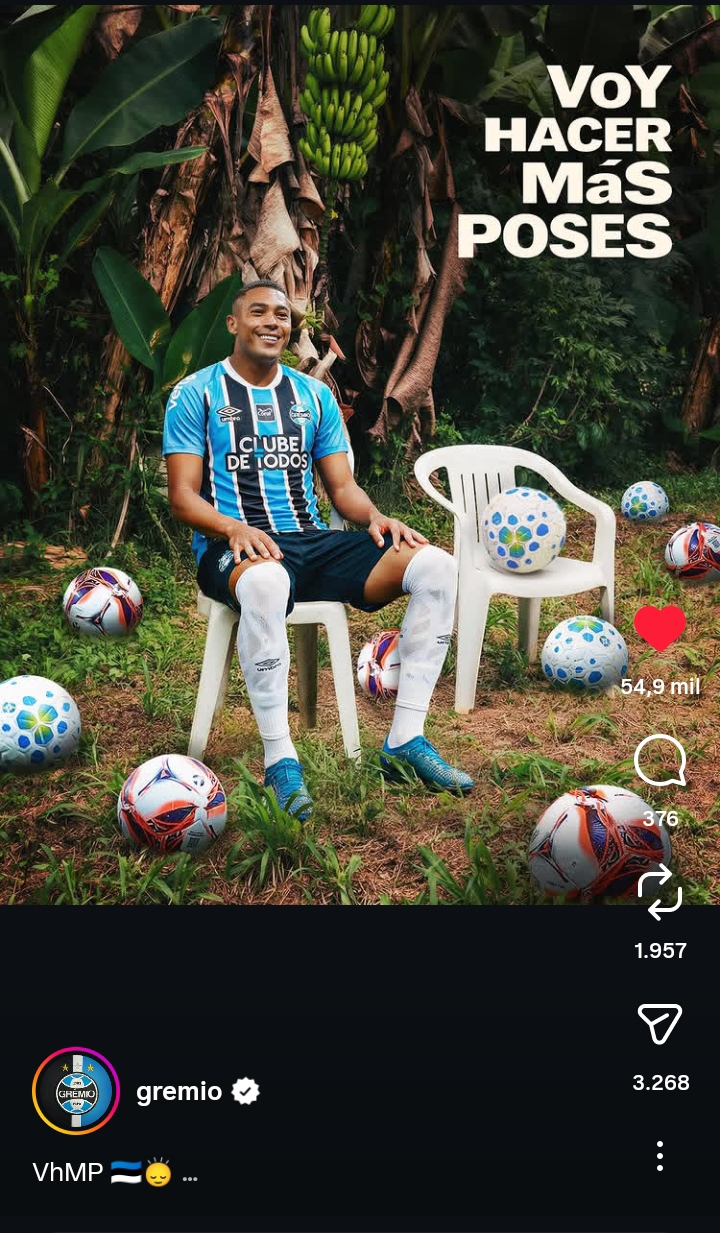
Task: Visit the gremio account by its username
Action: pyautogui.click(x=179, y=1091)
